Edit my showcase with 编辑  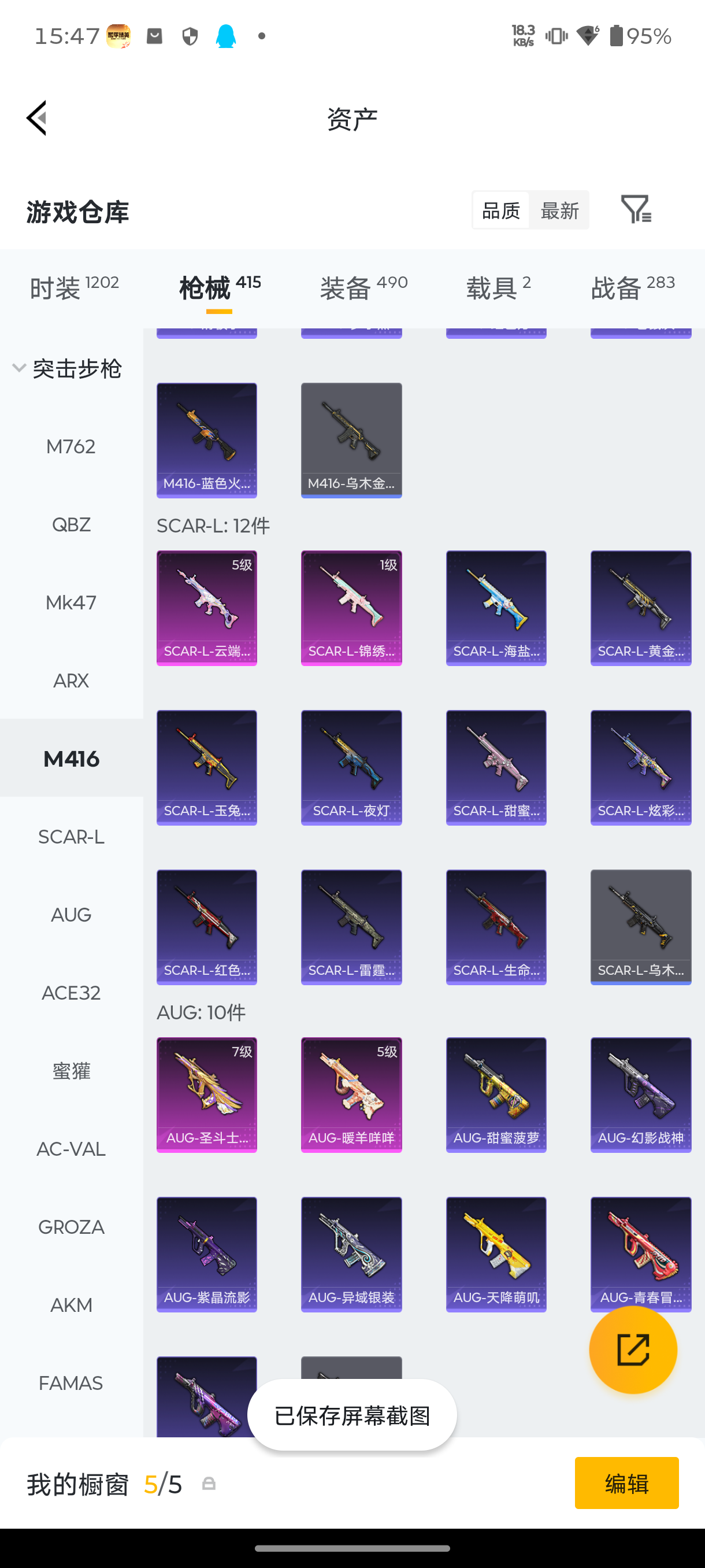[626, 1483]
